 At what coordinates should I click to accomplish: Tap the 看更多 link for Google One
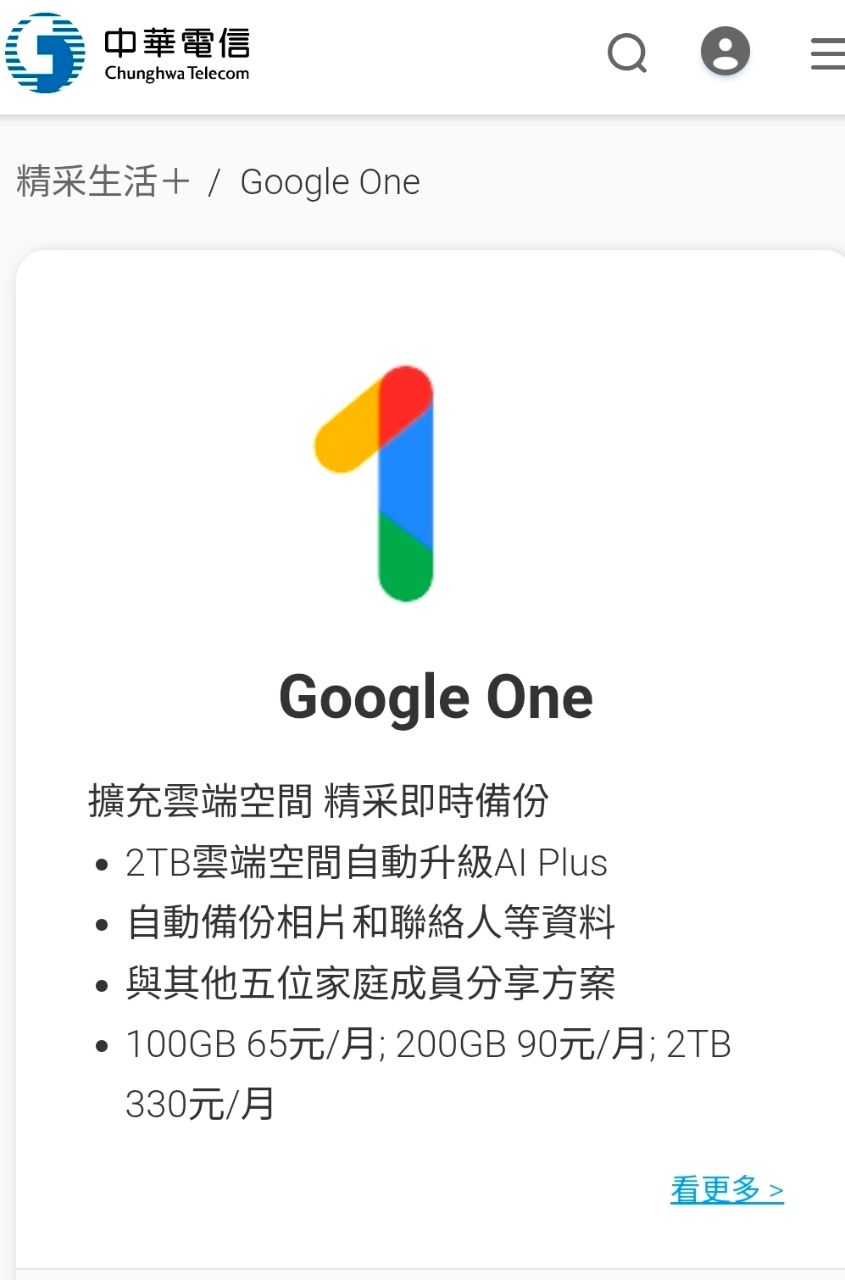[x=727, y=1190]
